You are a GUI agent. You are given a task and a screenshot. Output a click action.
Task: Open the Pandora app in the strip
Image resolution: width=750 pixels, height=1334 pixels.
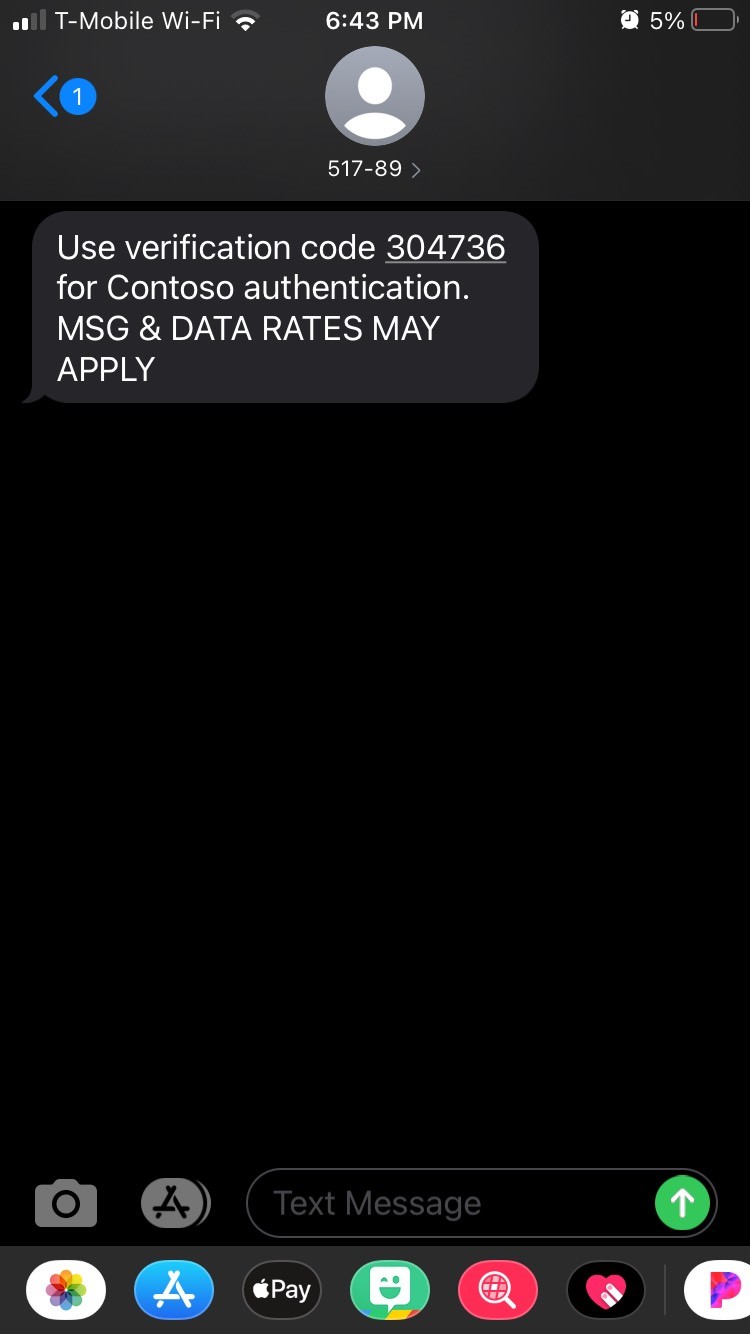[x=718, y=1290]
